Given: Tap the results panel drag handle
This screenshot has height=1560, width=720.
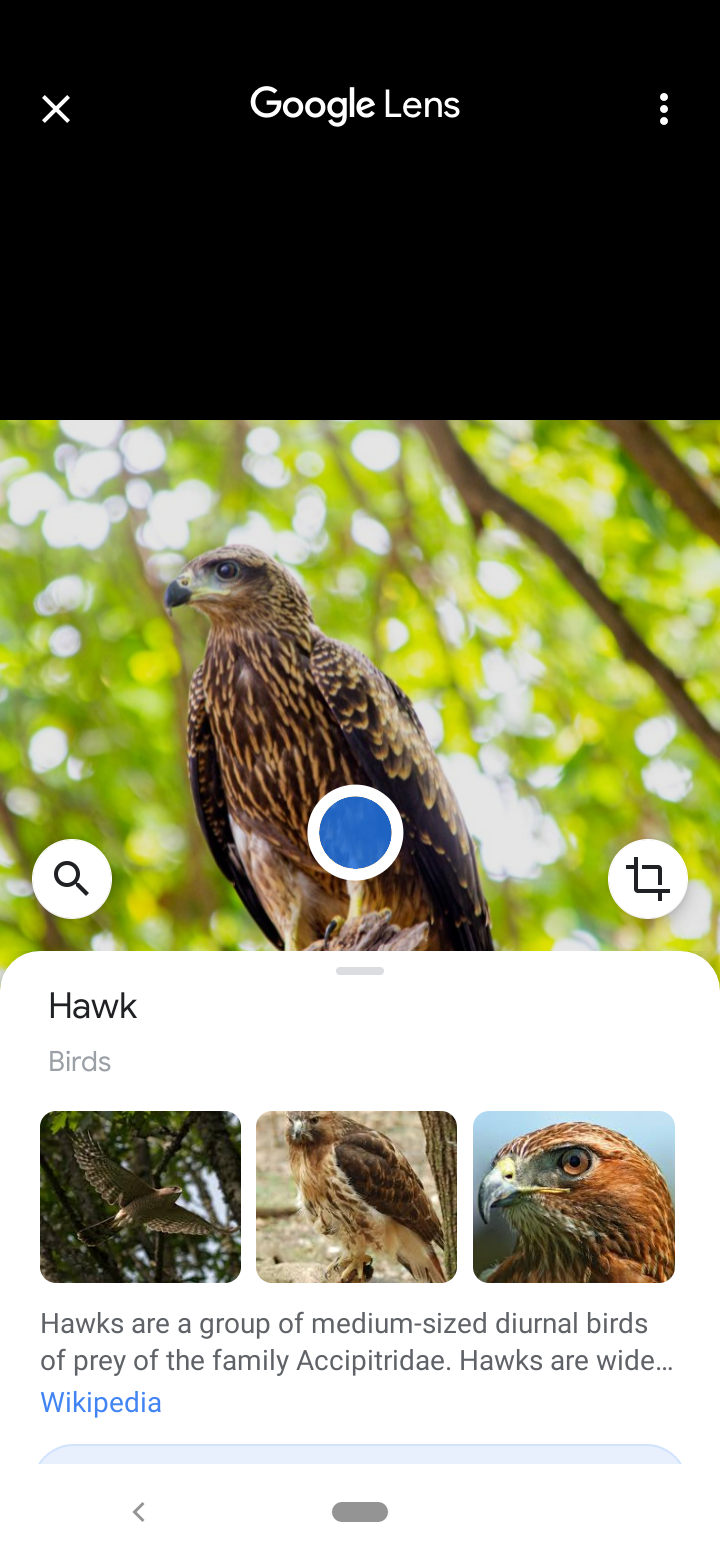Looking at the screenshot, I should pyautogui.click(x=360, y=971).
